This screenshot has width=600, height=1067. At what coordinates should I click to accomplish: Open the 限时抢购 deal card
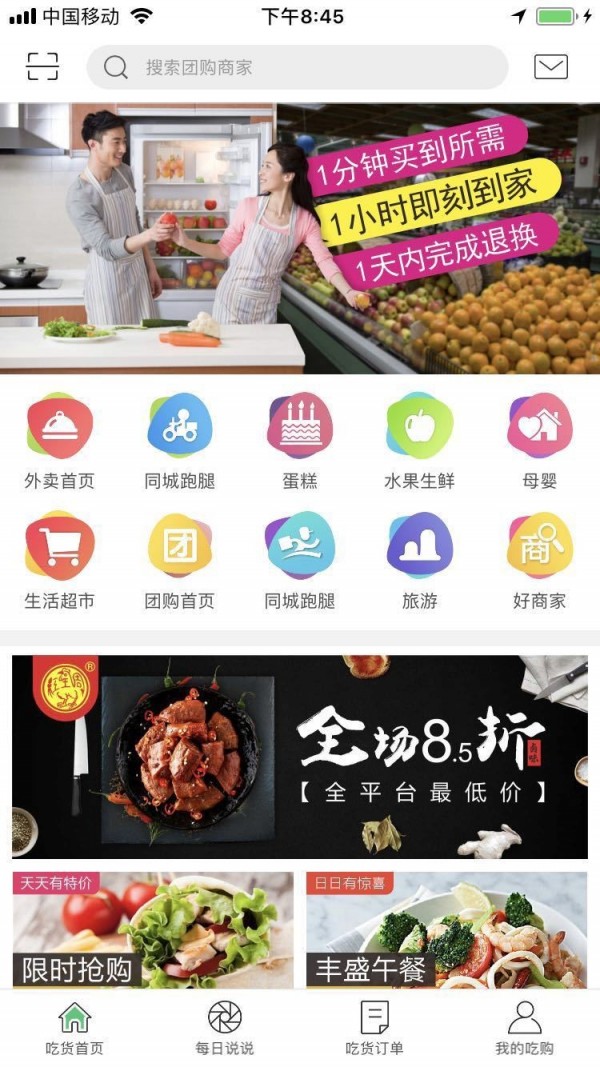coord(153,930)
